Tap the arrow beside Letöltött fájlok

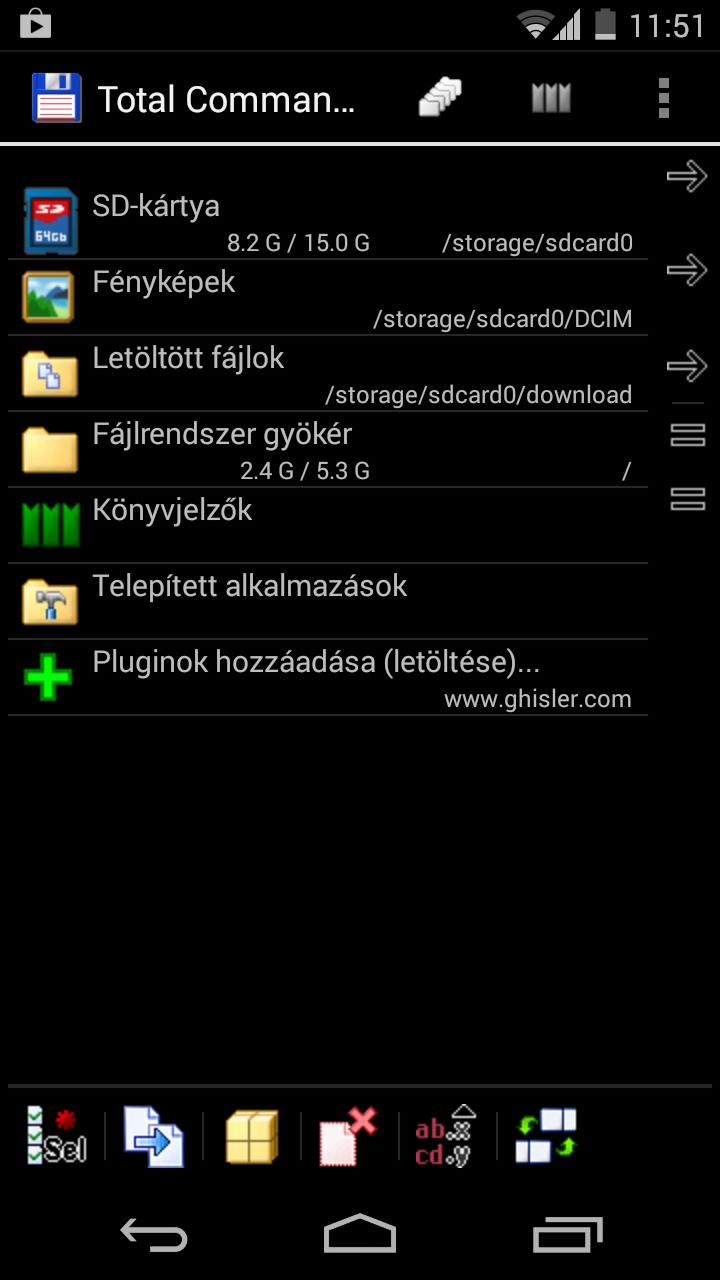[687, 365]
